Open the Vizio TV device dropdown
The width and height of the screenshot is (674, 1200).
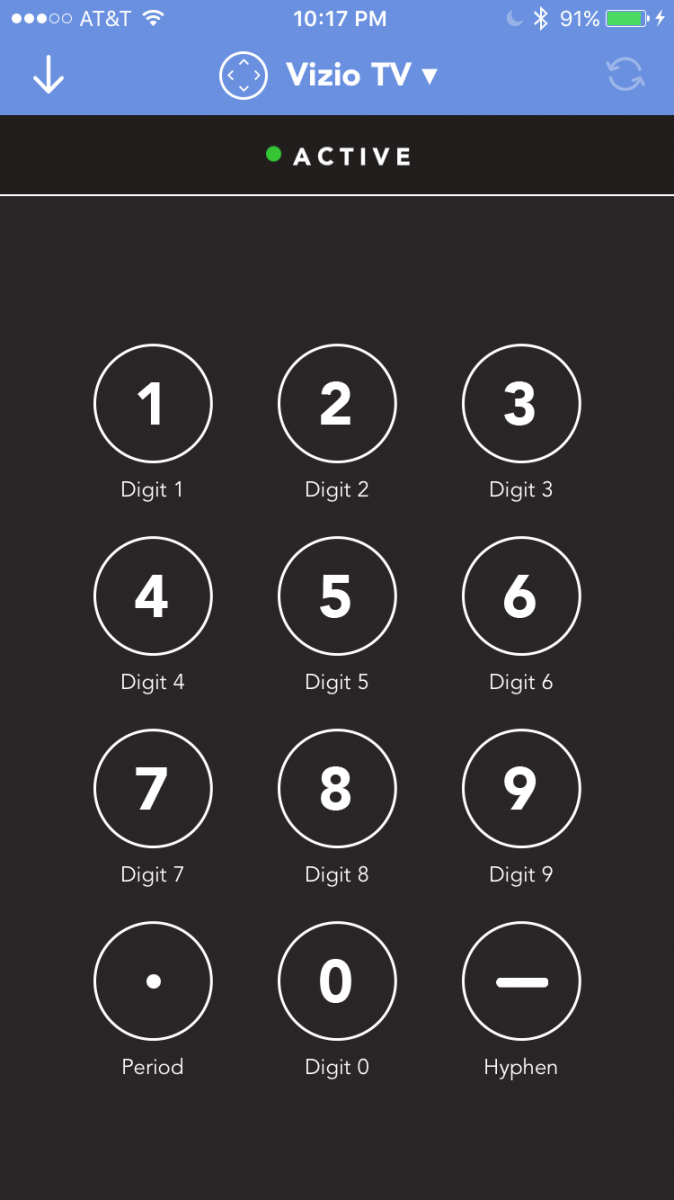click(362, 75)
